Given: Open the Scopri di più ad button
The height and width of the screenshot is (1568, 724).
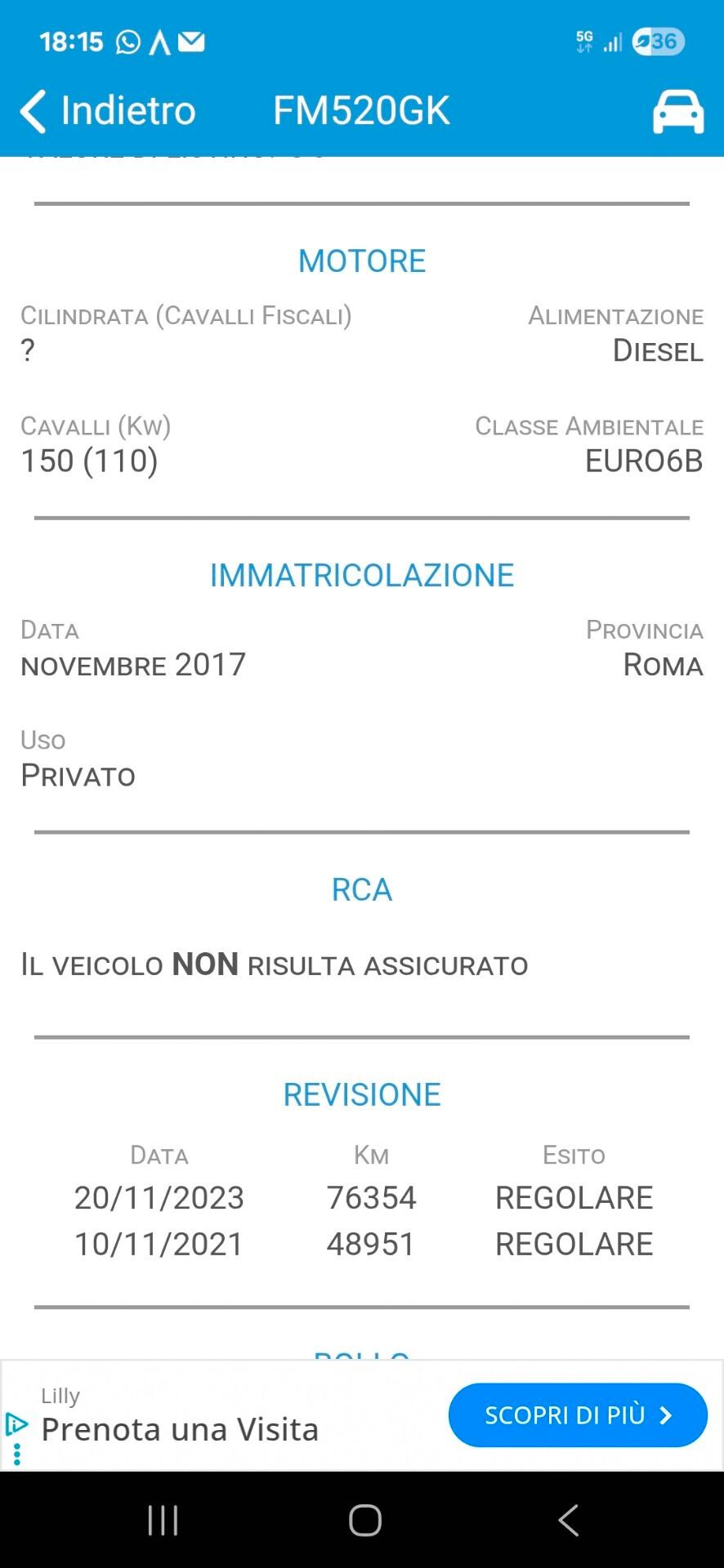Looking at the screenshot, I should point(577,1415).
